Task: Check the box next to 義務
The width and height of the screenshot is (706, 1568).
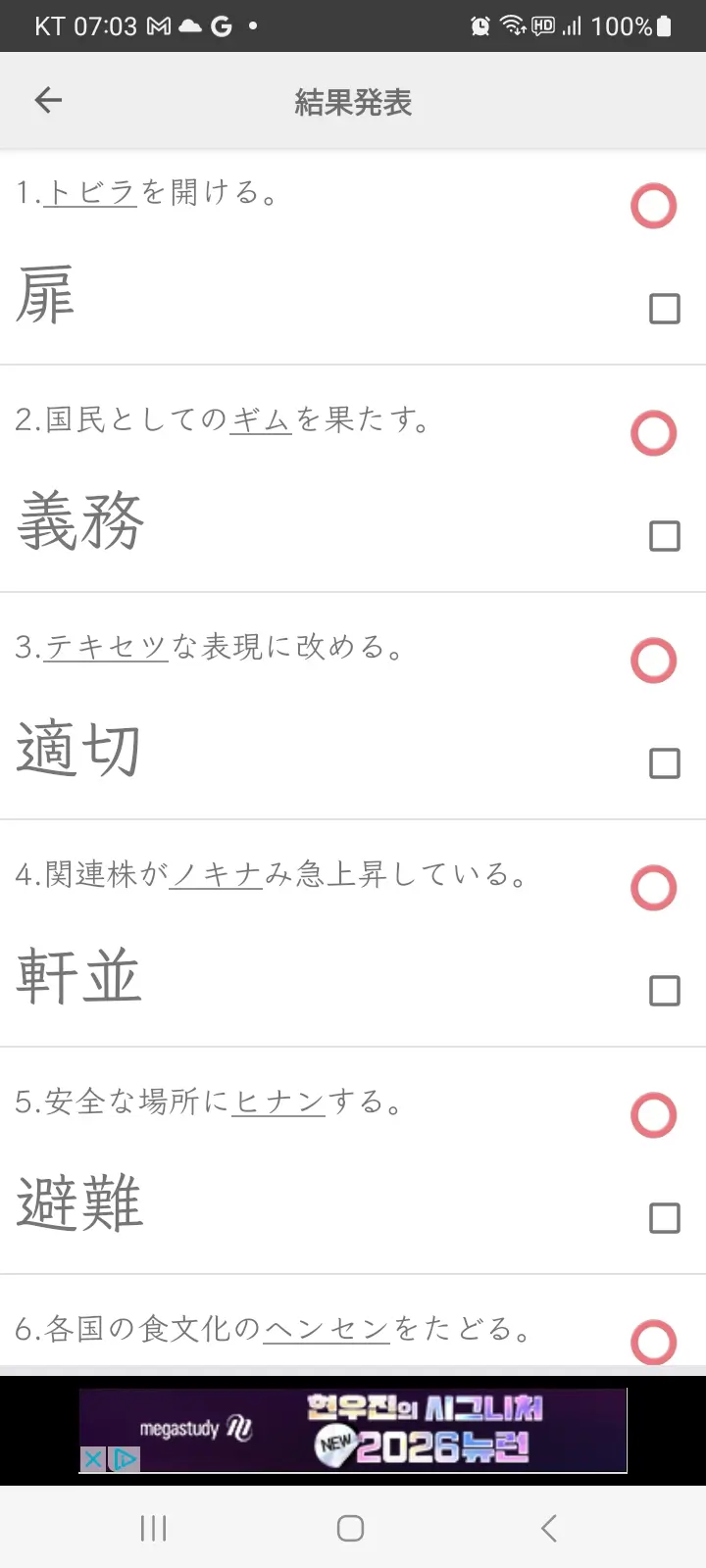Action: pyautogui.click(x=665, y=536)
